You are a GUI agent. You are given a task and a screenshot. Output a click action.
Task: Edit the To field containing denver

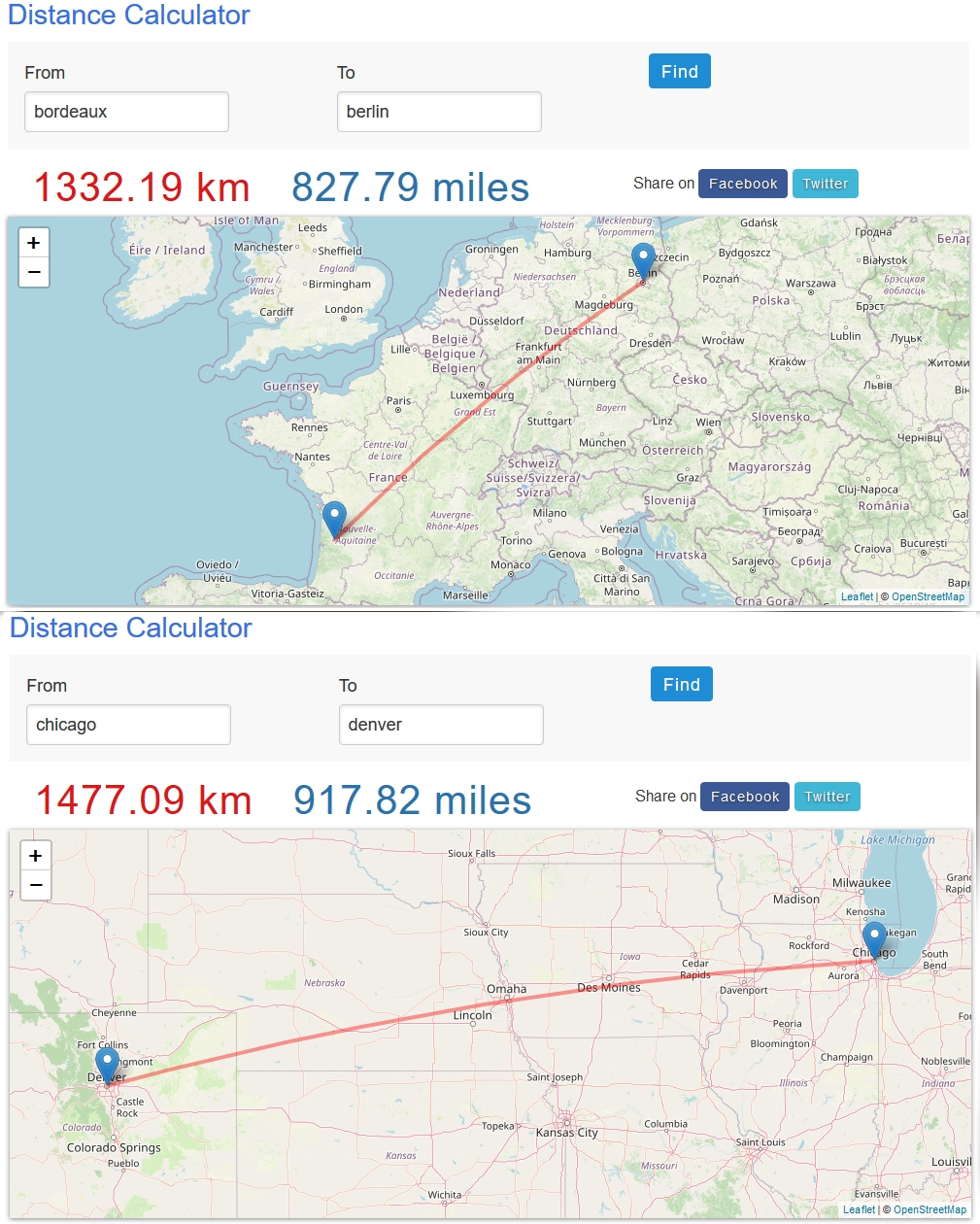pos(441,725)
